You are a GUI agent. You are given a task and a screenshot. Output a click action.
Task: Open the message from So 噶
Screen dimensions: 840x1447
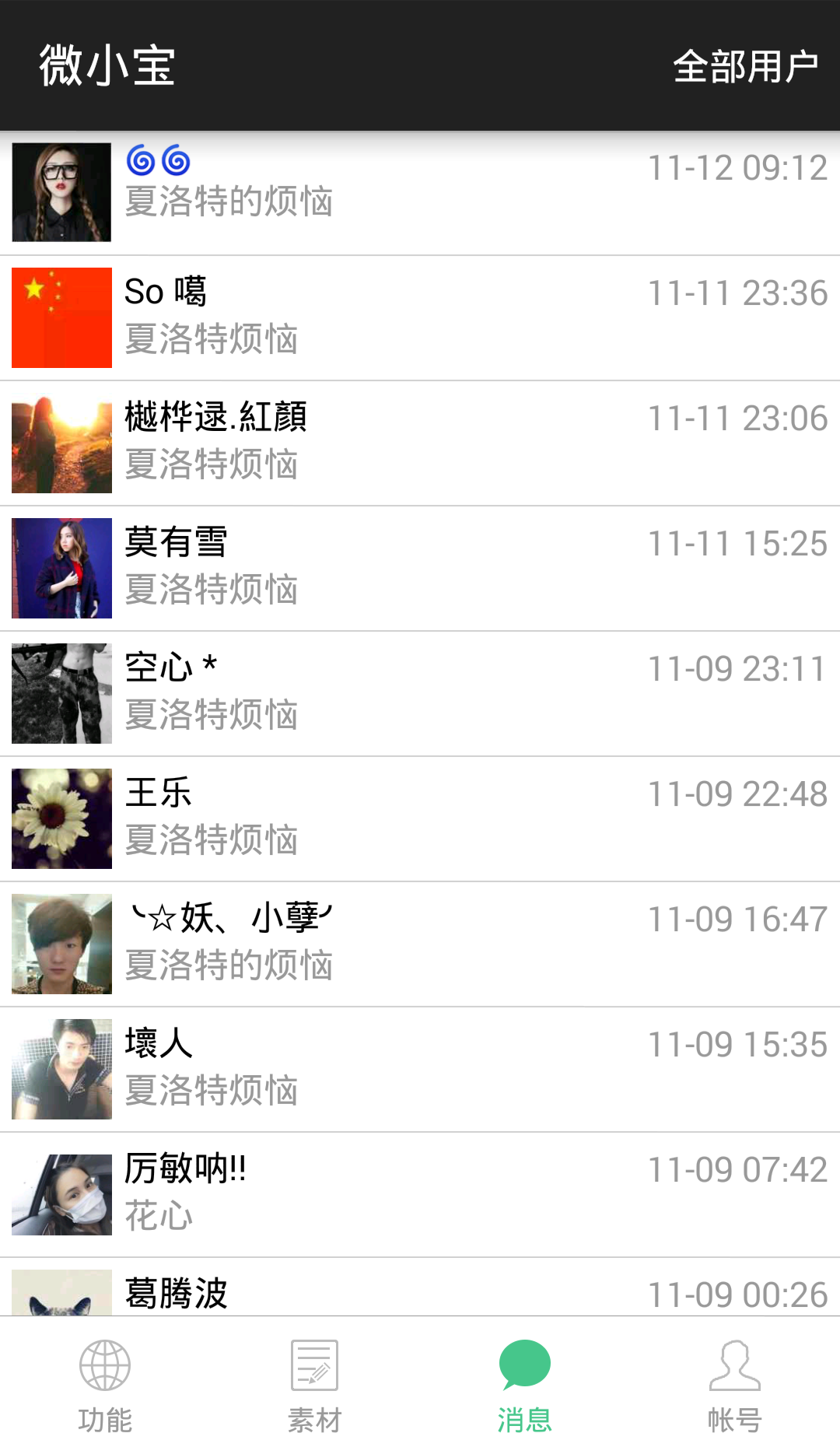click(x=420, y=317)
